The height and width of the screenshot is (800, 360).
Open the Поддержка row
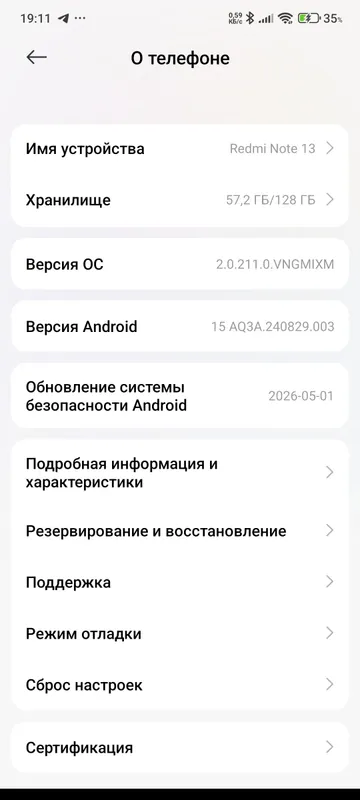point(179,582)
